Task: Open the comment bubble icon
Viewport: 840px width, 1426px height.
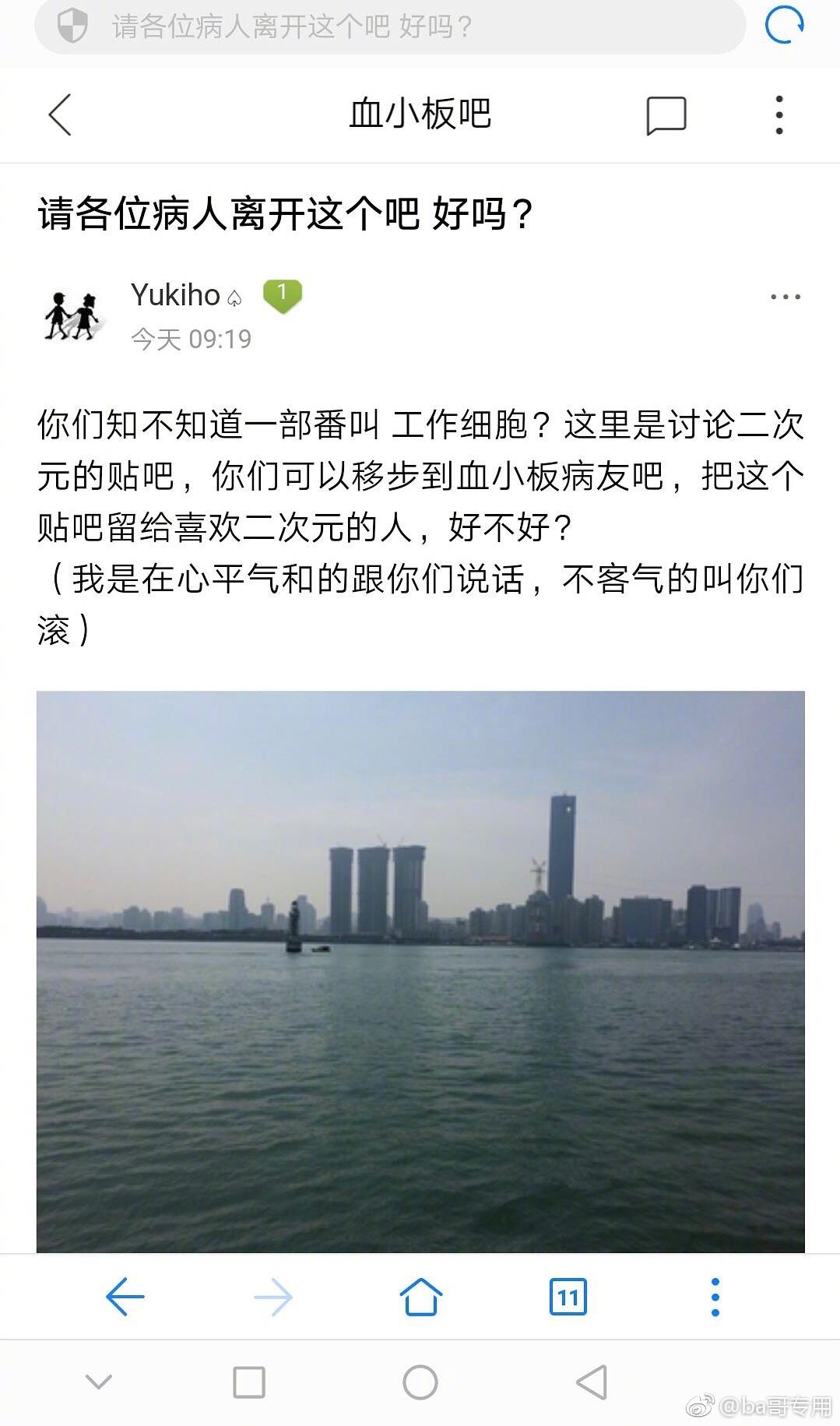Action: click(x=666, y=116)
